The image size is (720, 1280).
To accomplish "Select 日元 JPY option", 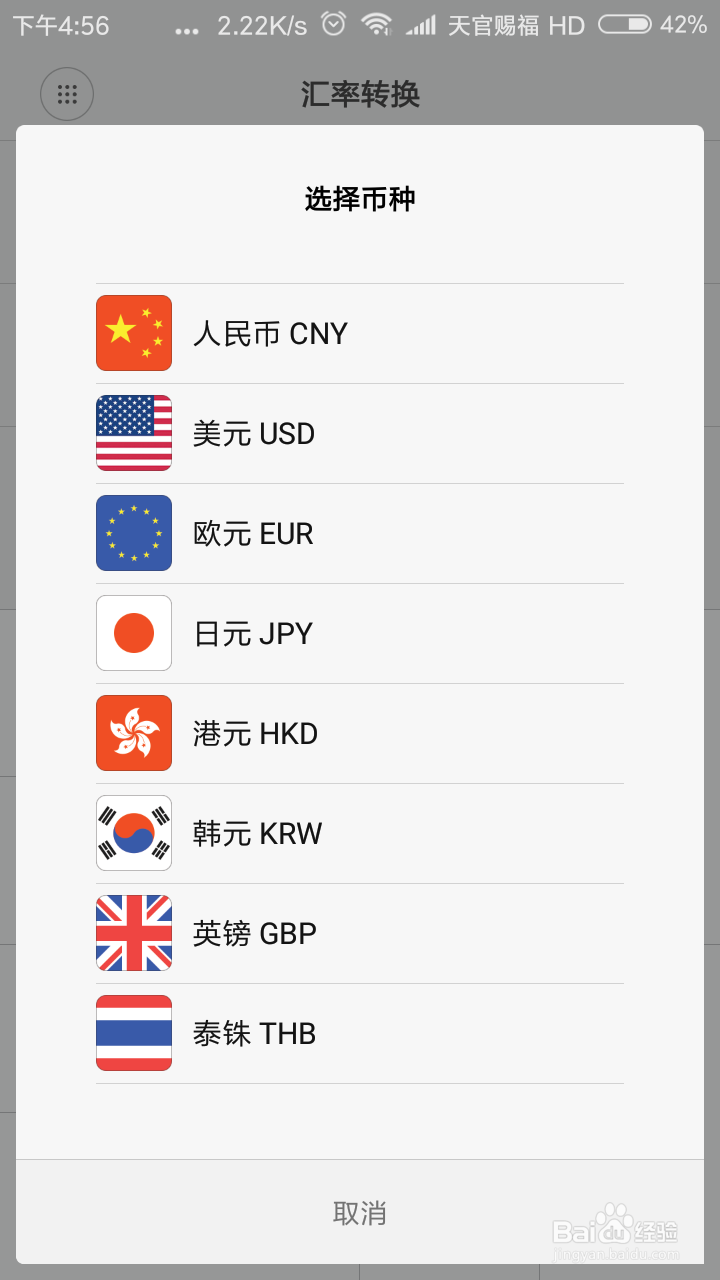I will tap(358, 633).
